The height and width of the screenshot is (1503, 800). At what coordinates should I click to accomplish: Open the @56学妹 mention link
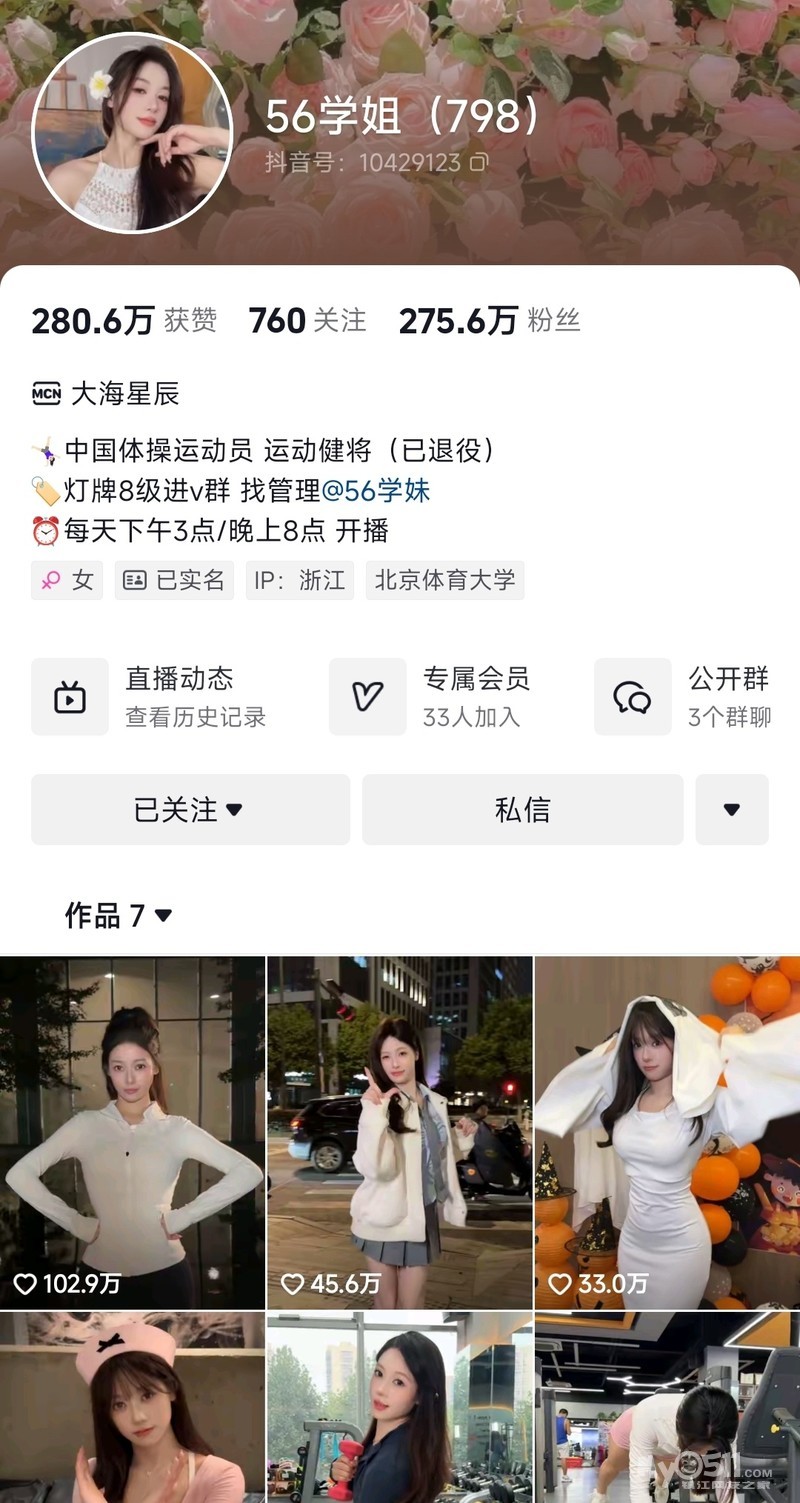pyautogui.click(x=376, y=491)
